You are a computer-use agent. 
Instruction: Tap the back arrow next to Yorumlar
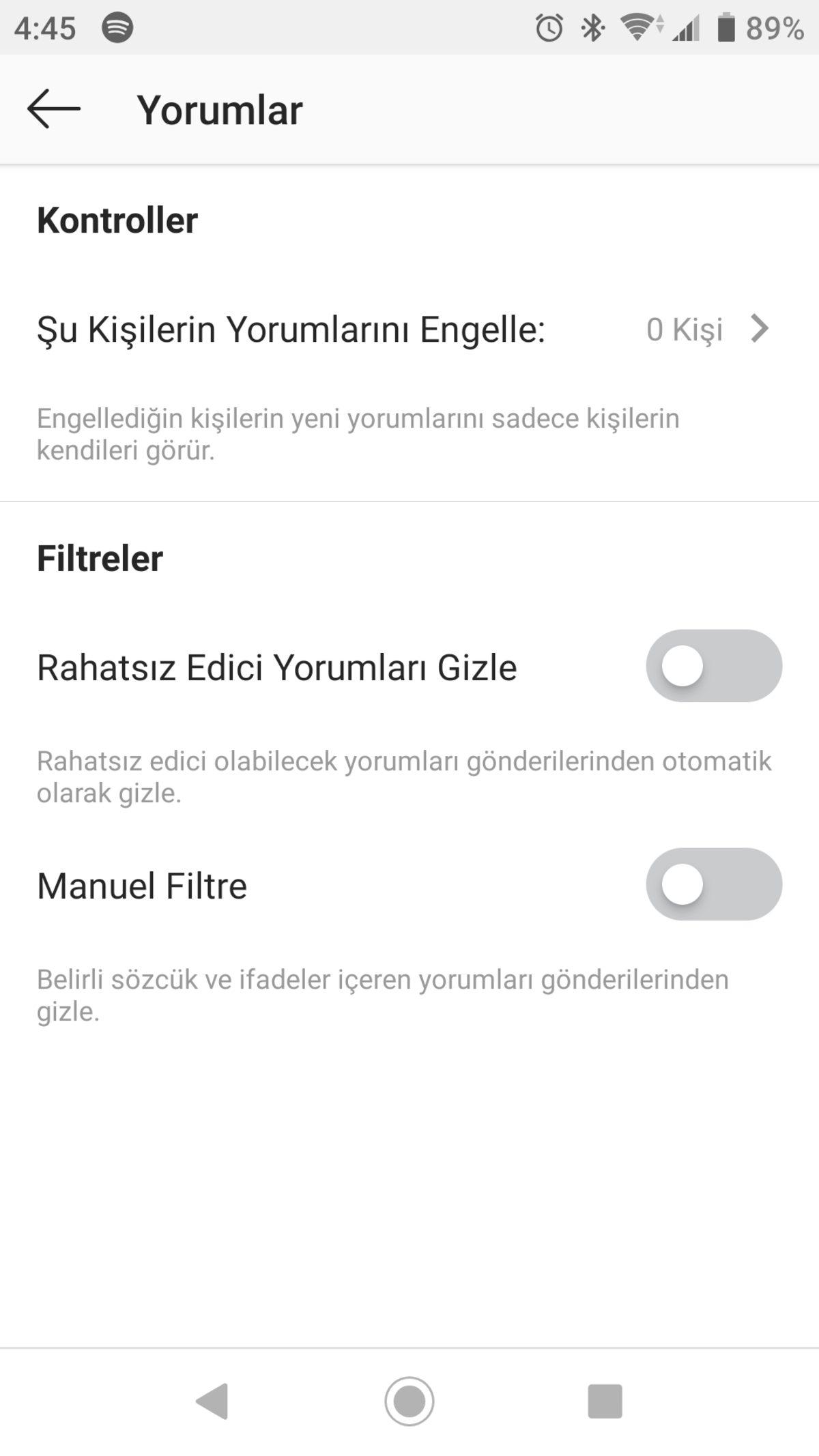(55, 109)
